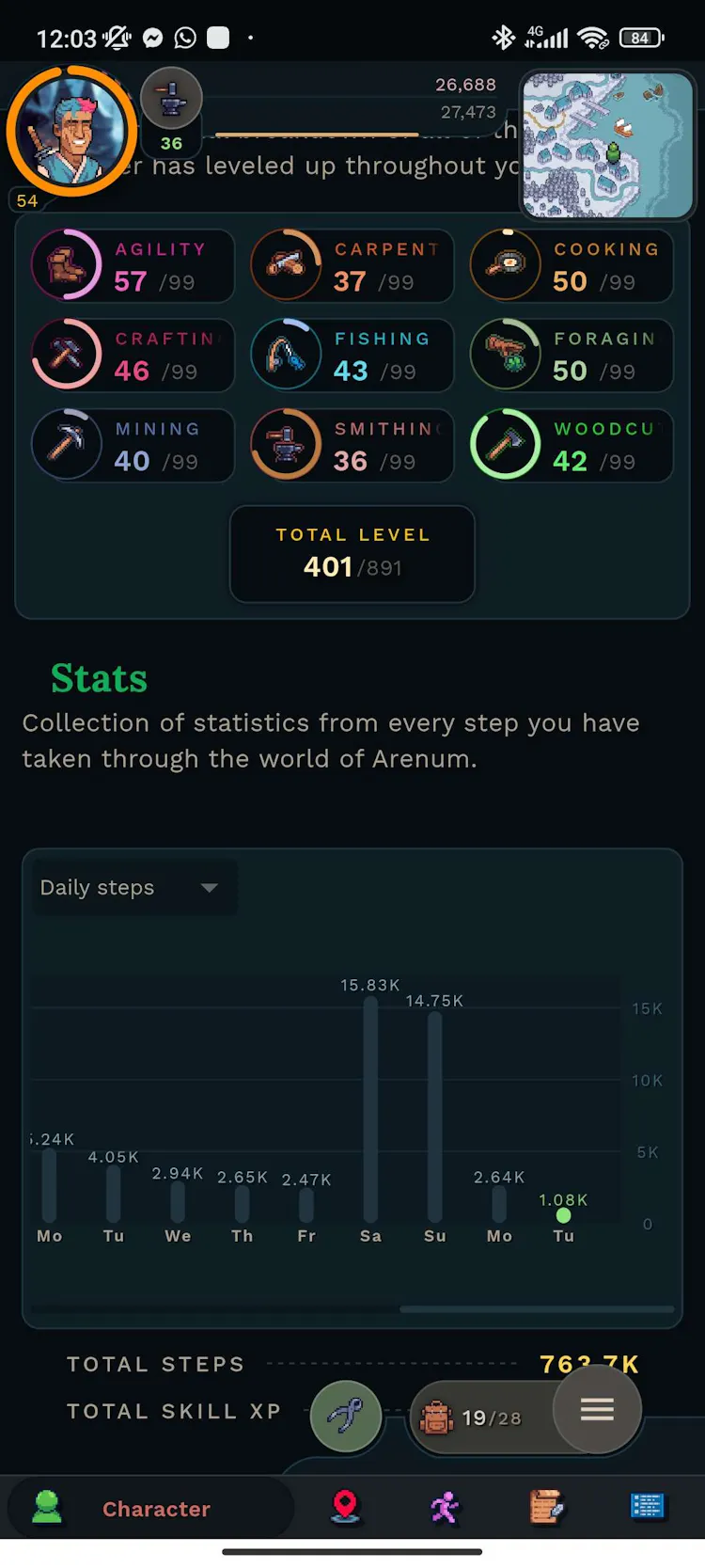Select the Cooking skill card
Screen dimensions: 705x1568
[572, 266]
